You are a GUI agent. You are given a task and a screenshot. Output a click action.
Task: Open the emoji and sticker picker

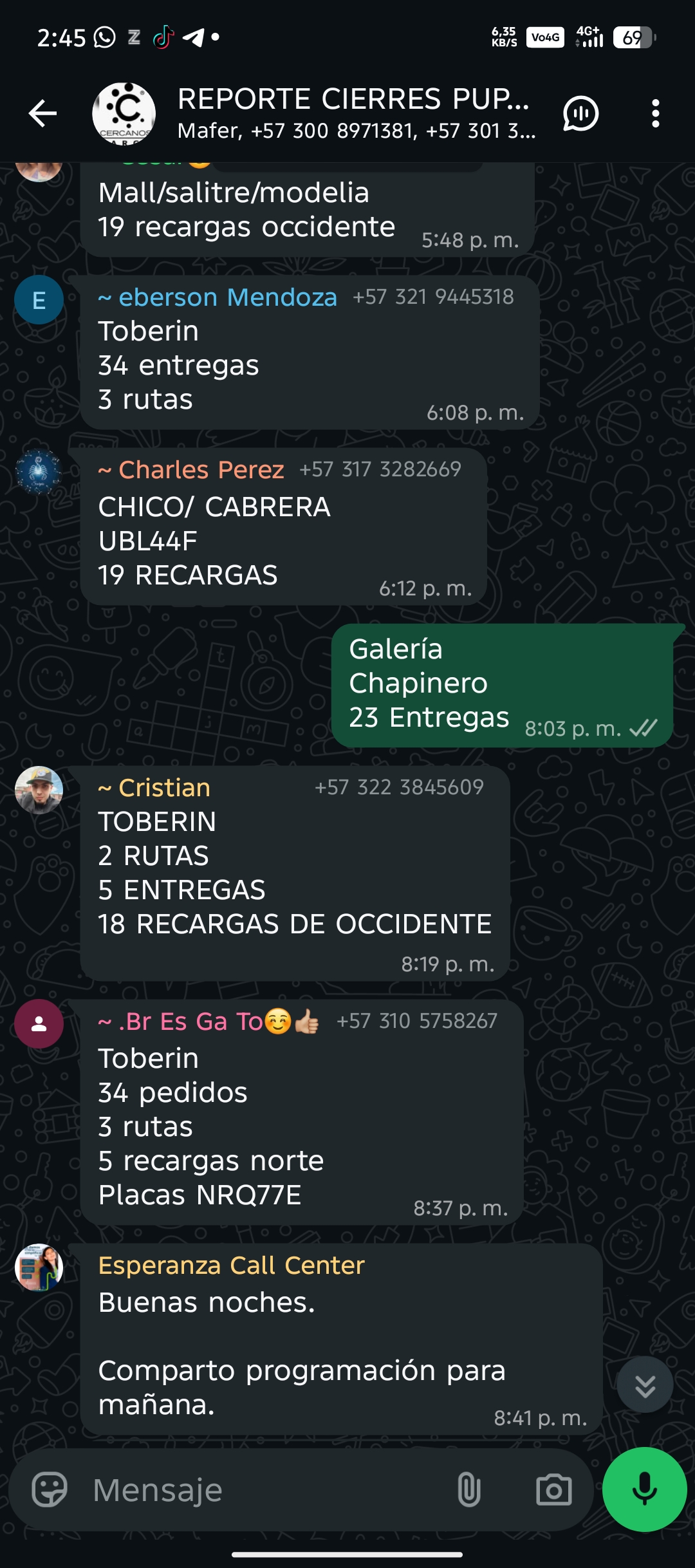[50, 1489]
